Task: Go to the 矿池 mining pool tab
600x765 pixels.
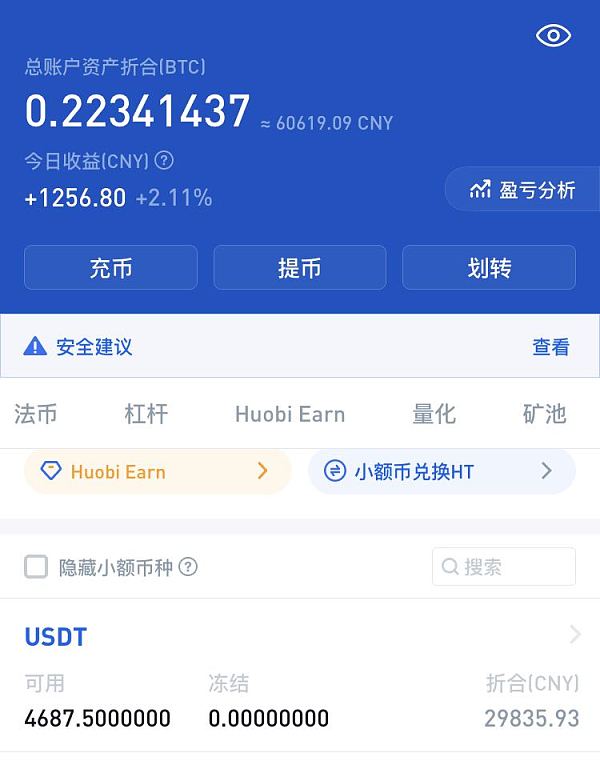Action: pyautogui.click(x=545, y=414)
